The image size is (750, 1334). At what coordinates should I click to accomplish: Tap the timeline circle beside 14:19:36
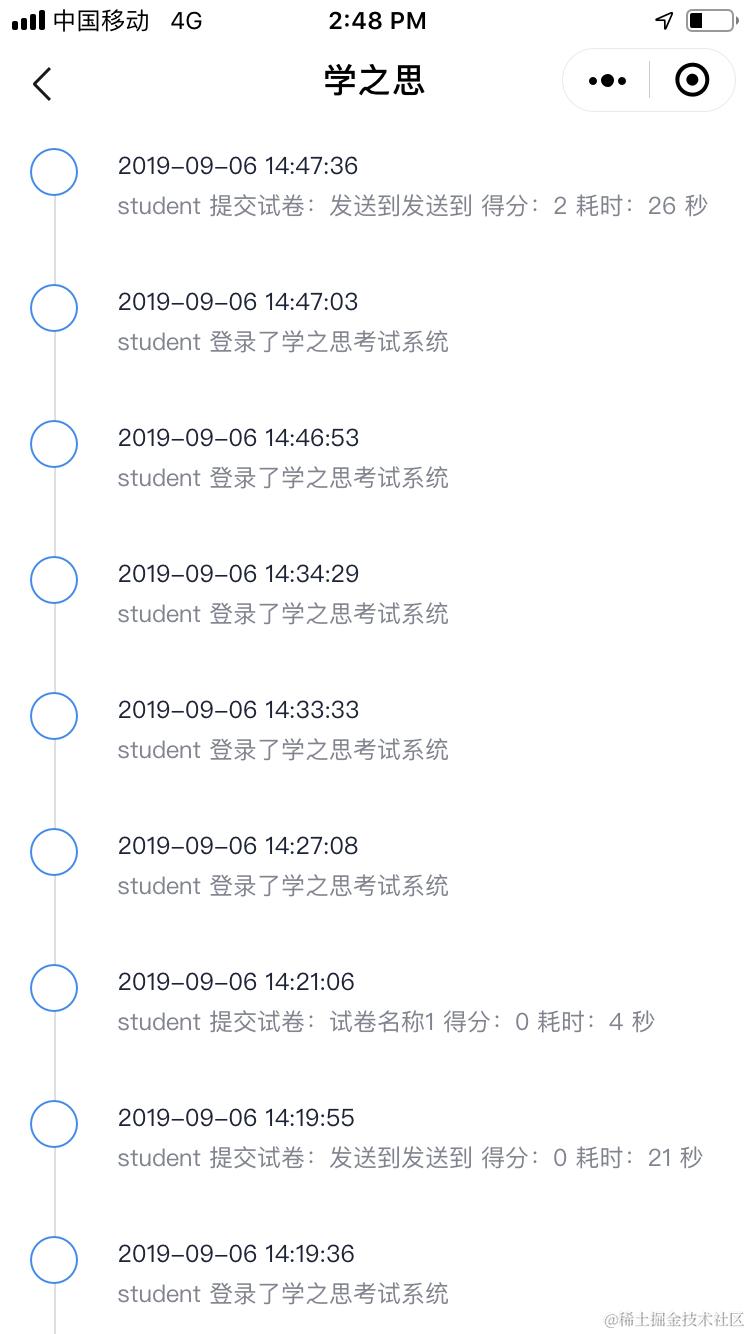tap(54, 1260)
